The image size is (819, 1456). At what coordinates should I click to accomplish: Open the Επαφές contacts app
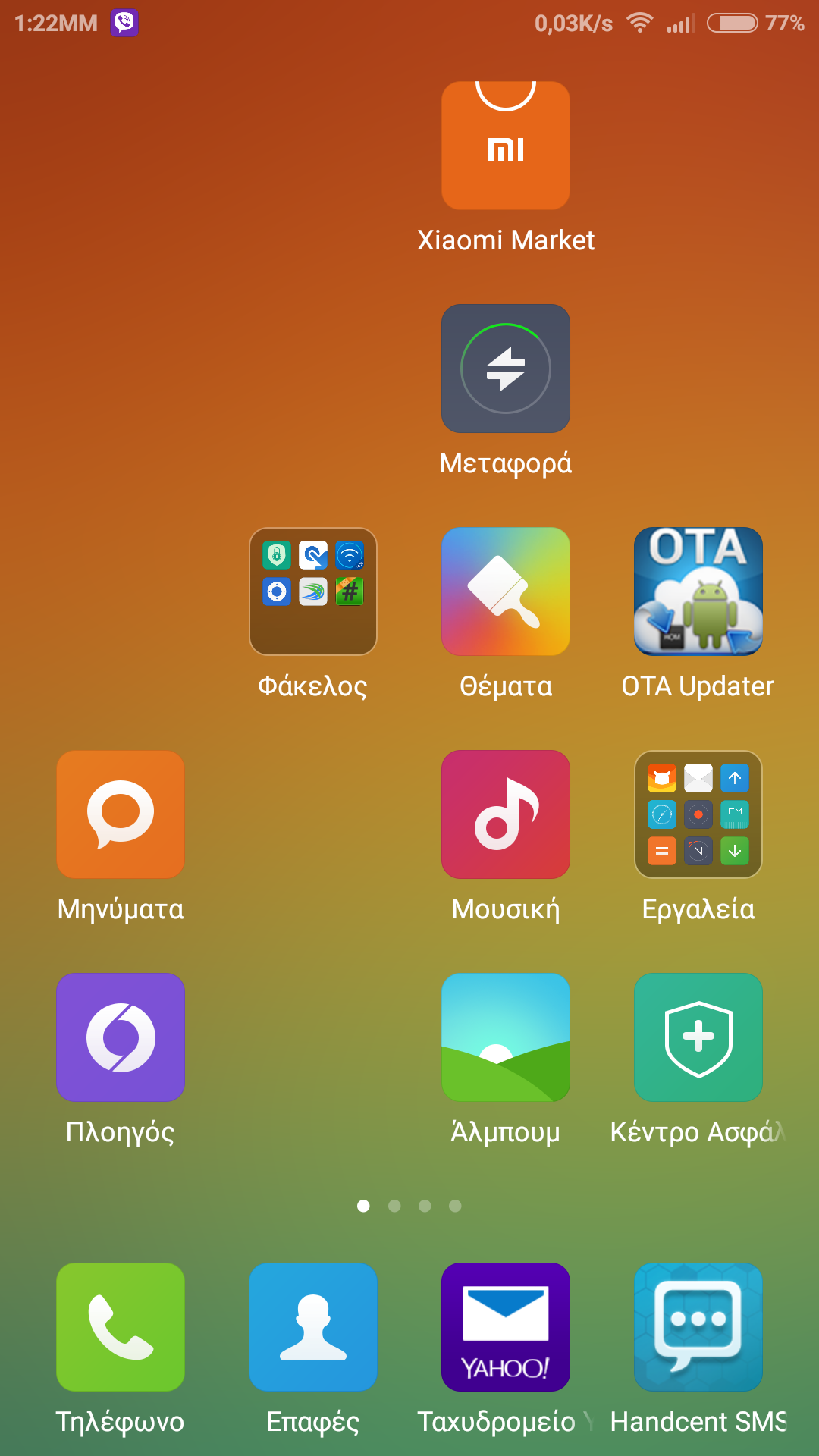tap(313, 1327)
